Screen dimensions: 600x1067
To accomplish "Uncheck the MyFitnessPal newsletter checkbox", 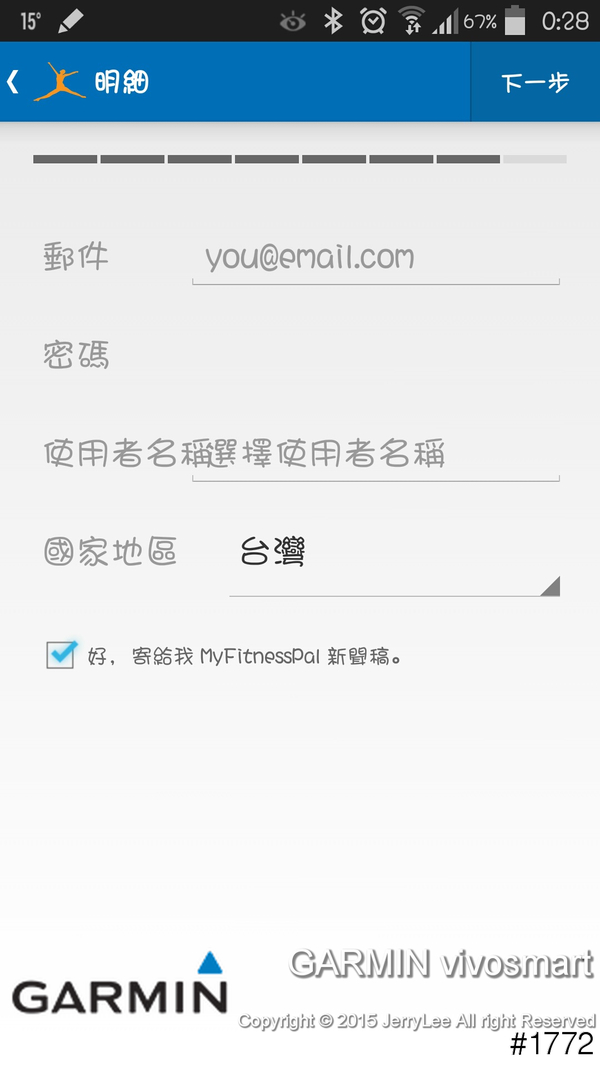I will [61, 655].
